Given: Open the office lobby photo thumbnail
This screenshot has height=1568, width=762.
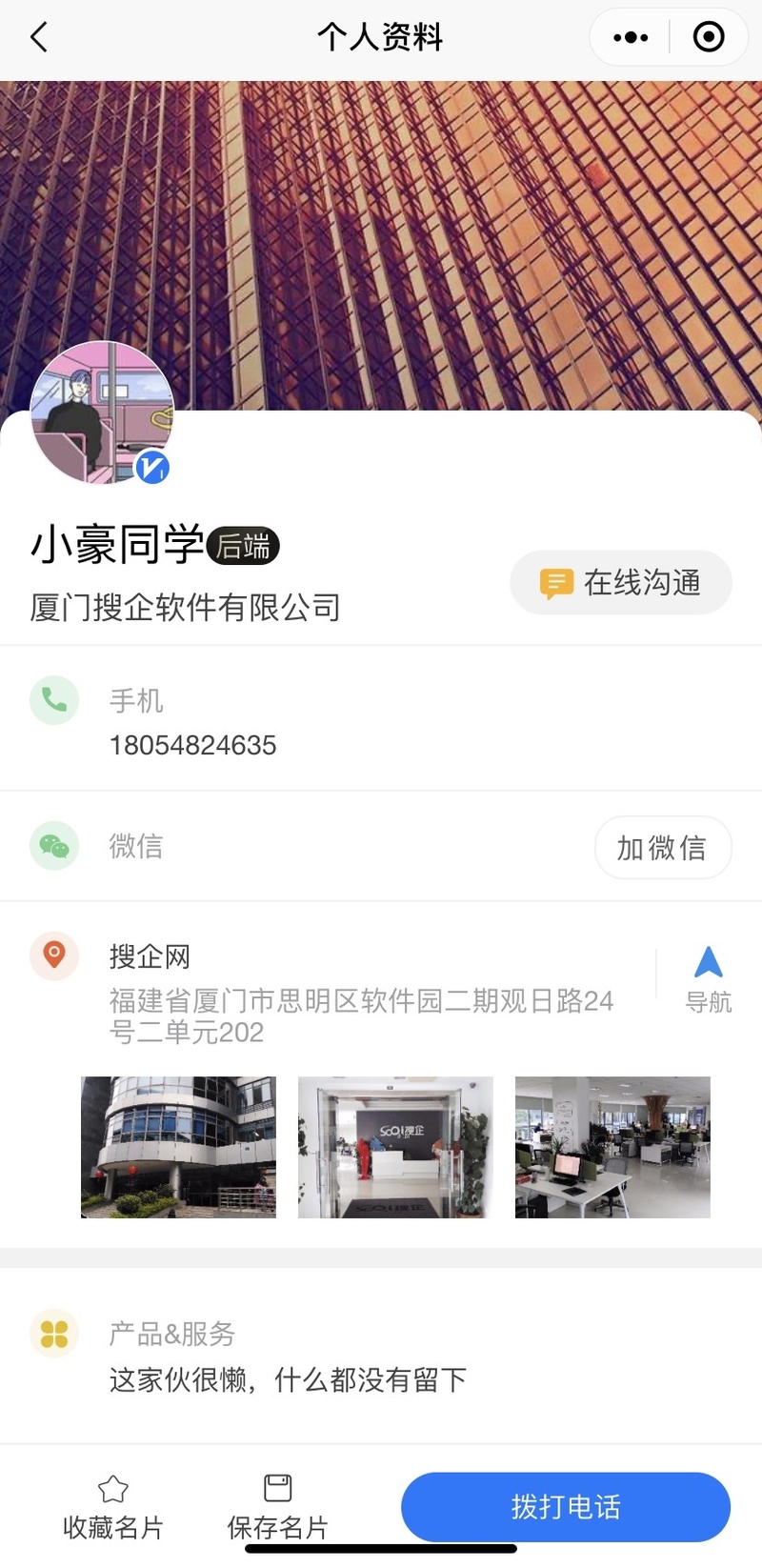Looking at the screenshot, I should click(x=394, y=1147).
